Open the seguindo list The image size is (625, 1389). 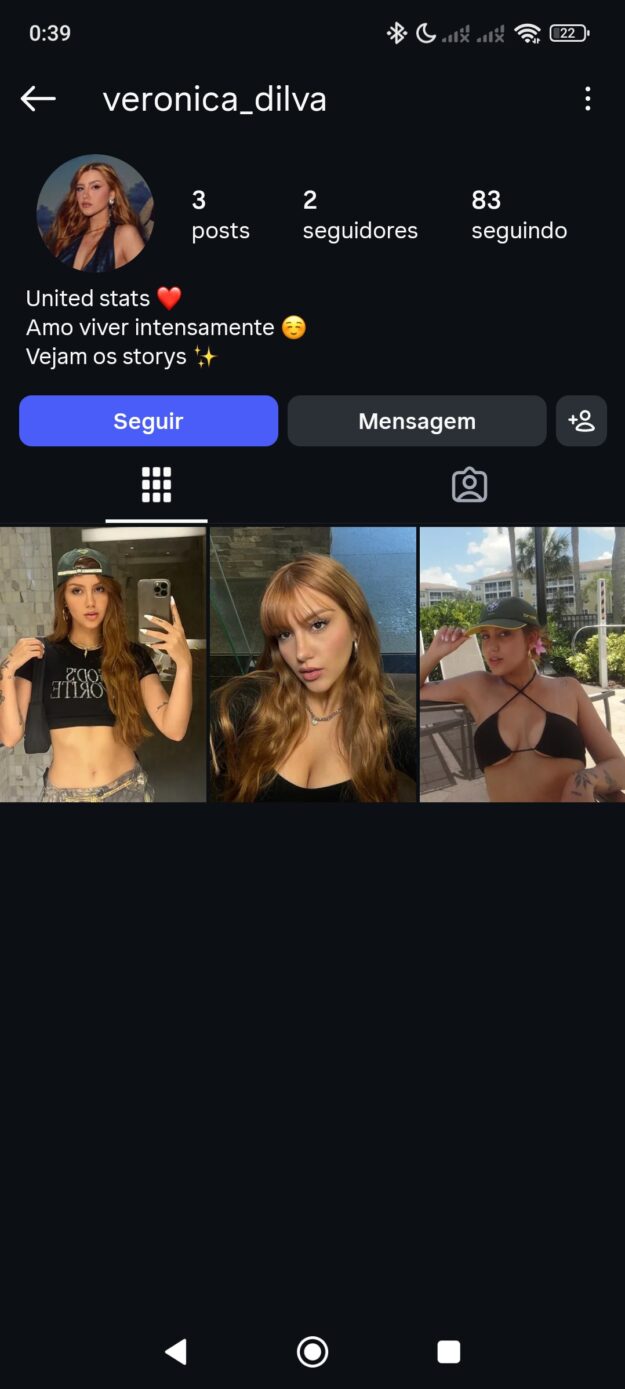[519, 215]
